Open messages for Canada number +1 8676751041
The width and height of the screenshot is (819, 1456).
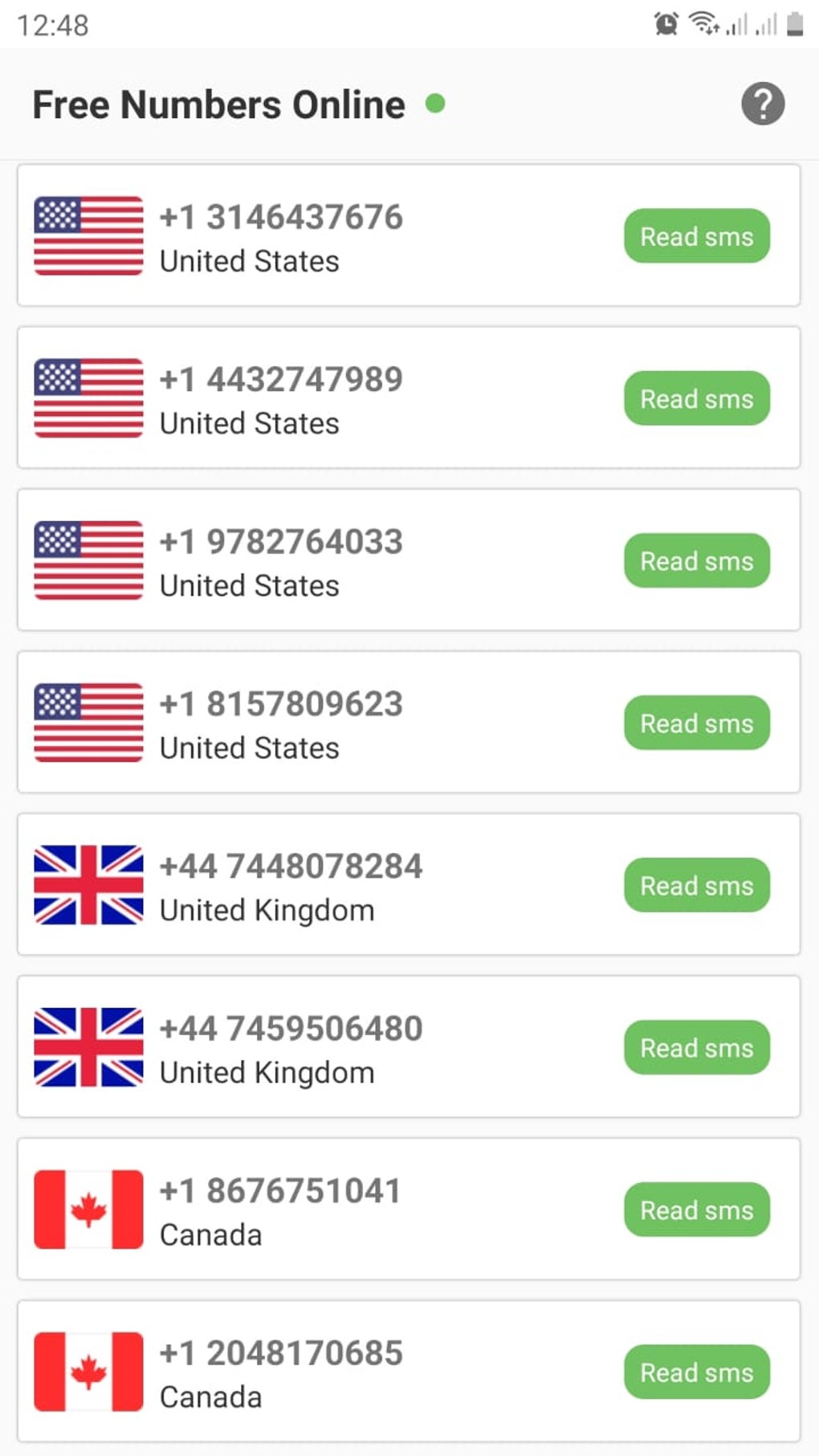695,1209
